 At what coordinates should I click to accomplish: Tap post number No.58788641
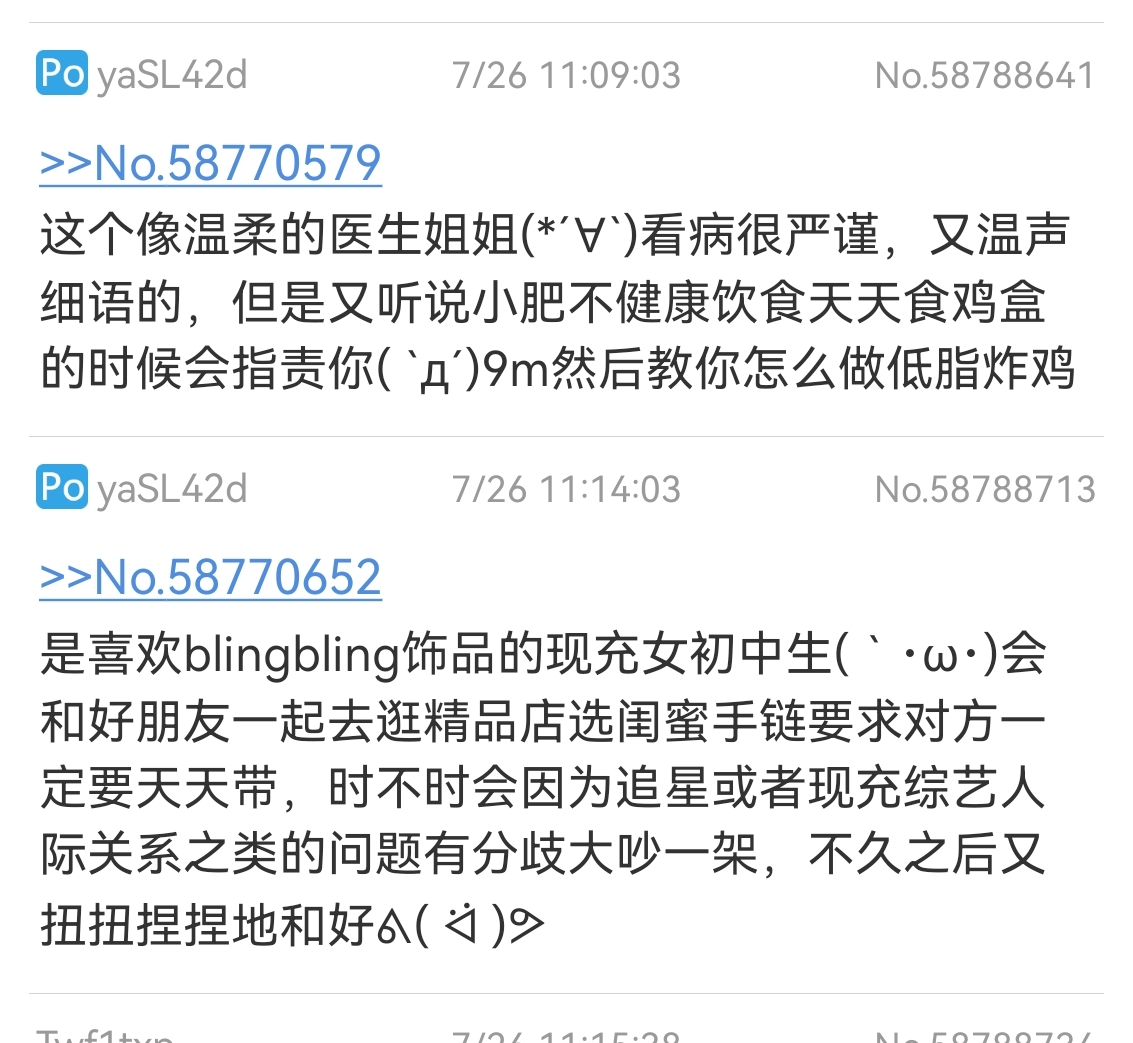(x=984, y=76)
